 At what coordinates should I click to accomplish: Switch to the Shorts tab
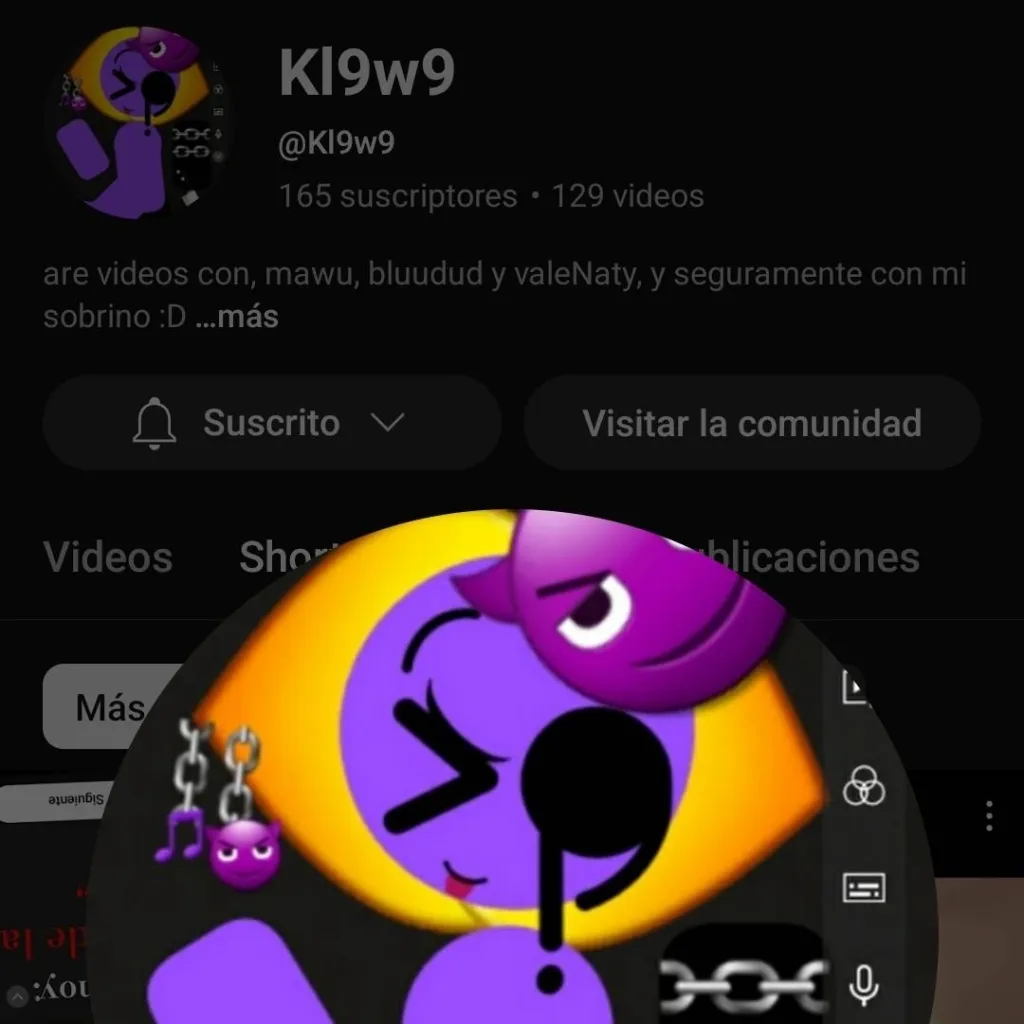tap(285, 557)
